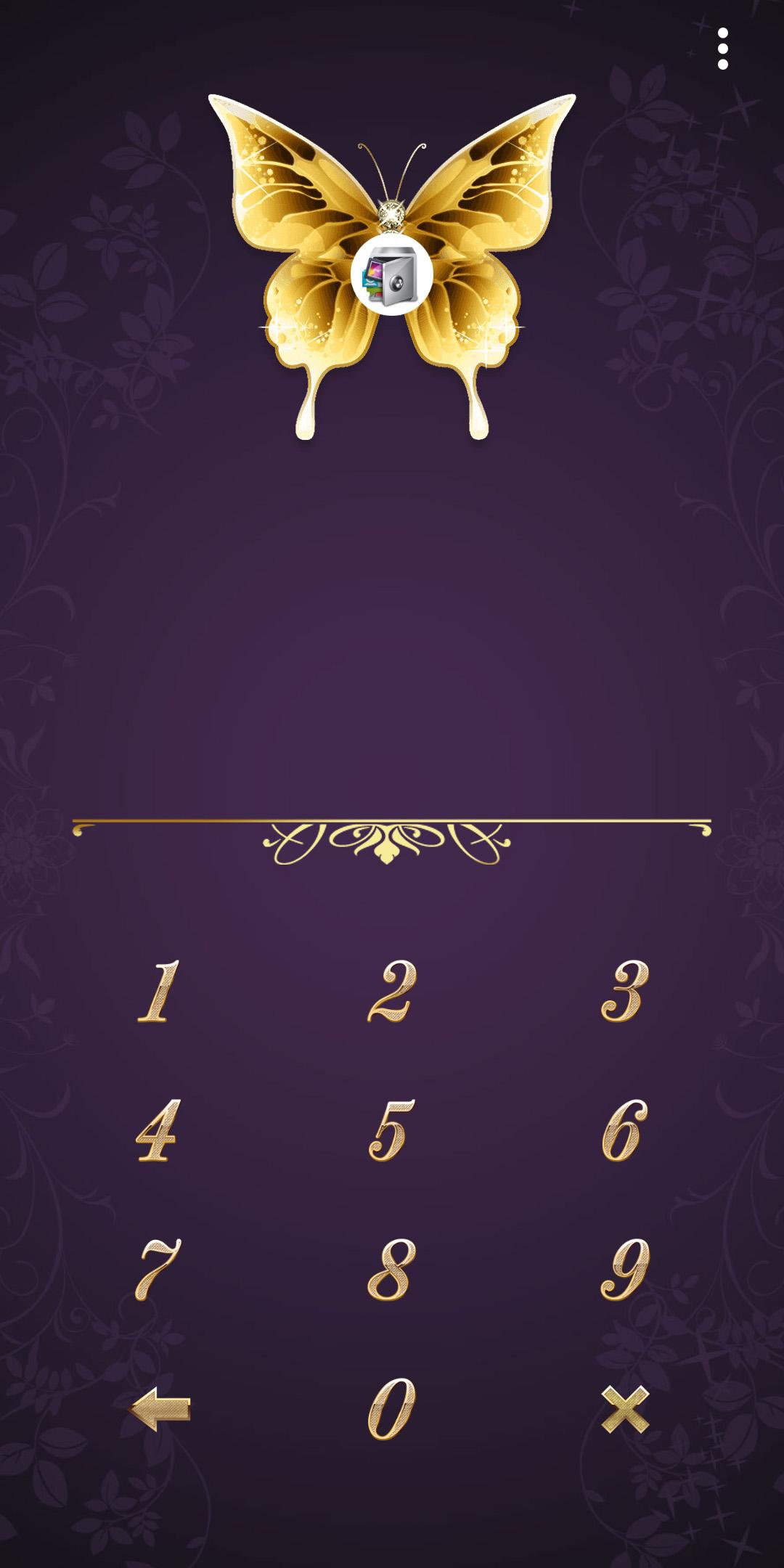Open the three-dot overflow menu
Screen dimensions: 784x1568
coord(722,49)
